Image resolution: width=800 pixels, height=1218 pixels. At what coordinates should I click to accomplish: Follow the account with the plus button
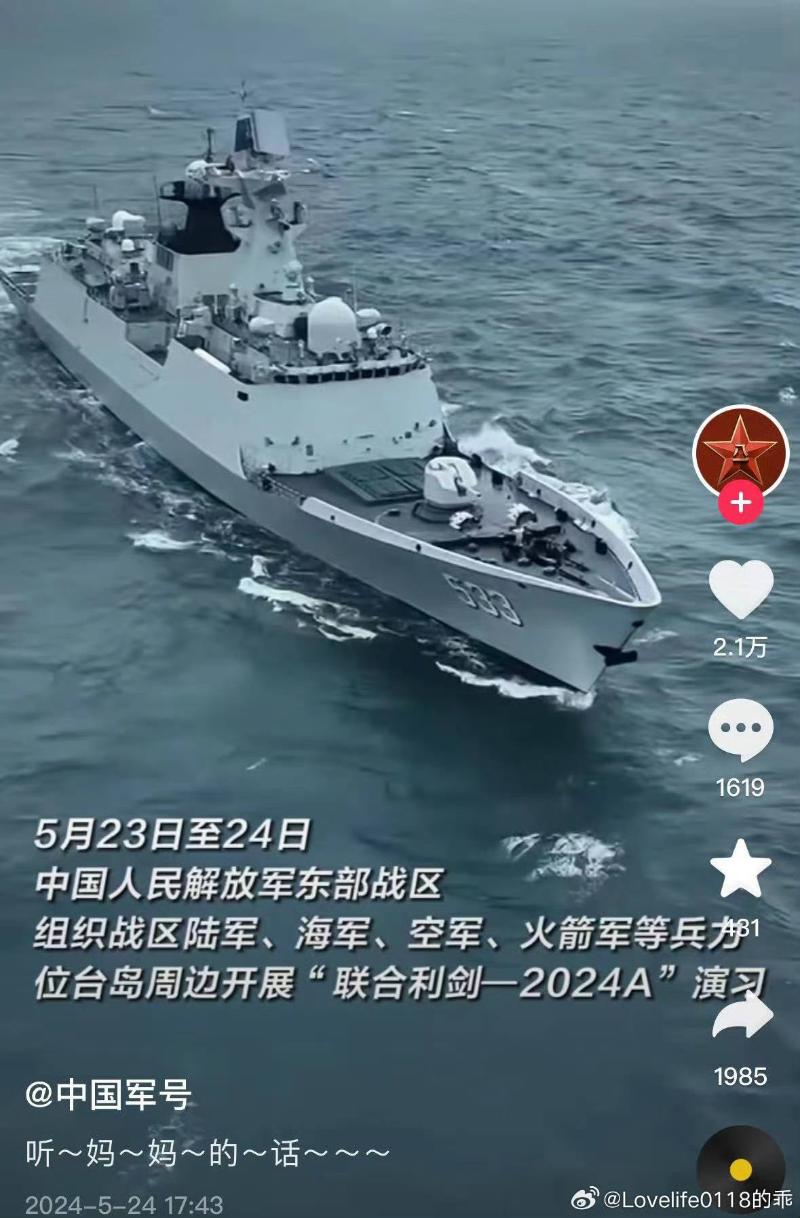click(740, 502)
